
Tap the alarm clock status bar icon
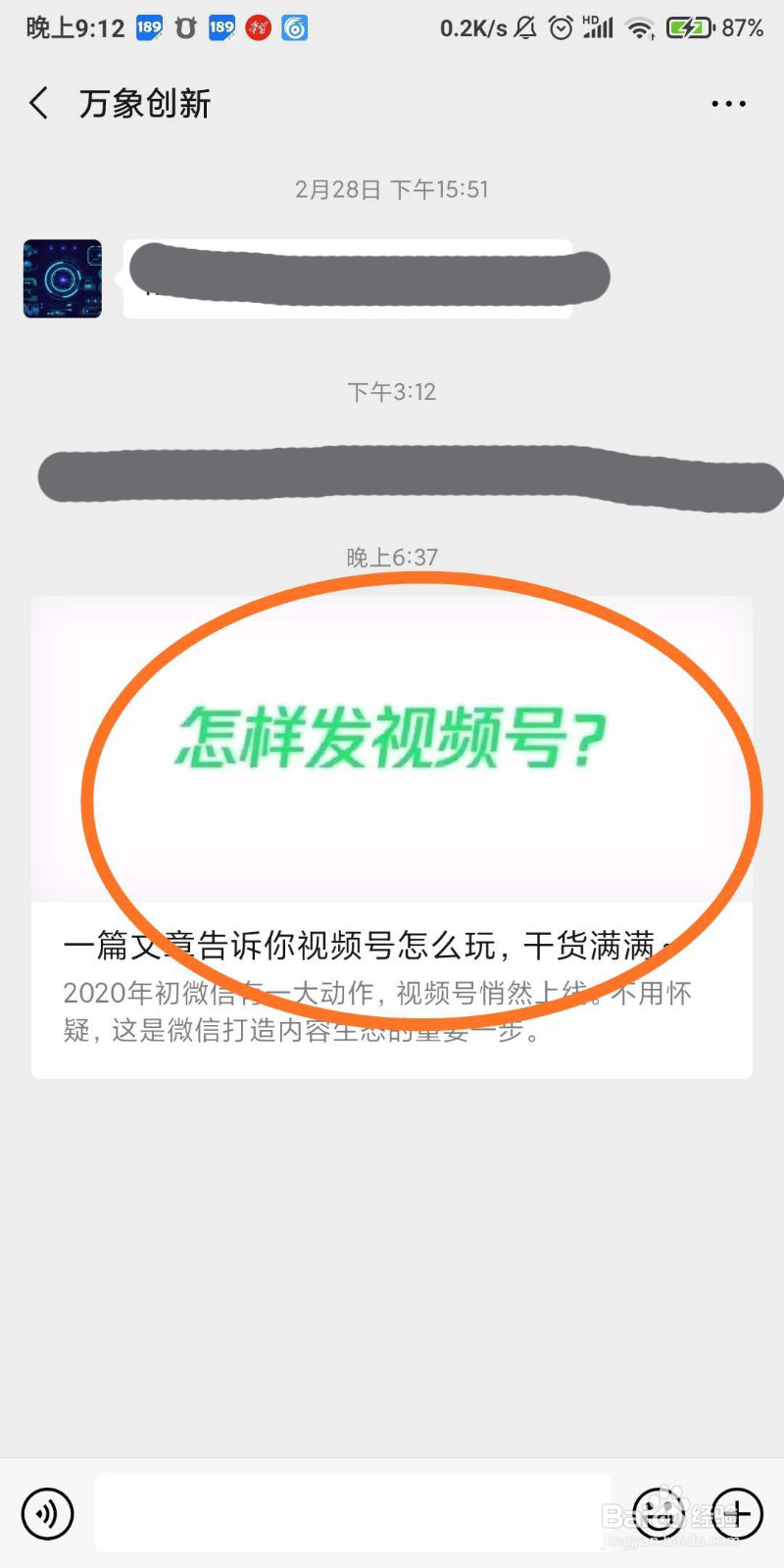pyautogui.click(x=560, y=27)
